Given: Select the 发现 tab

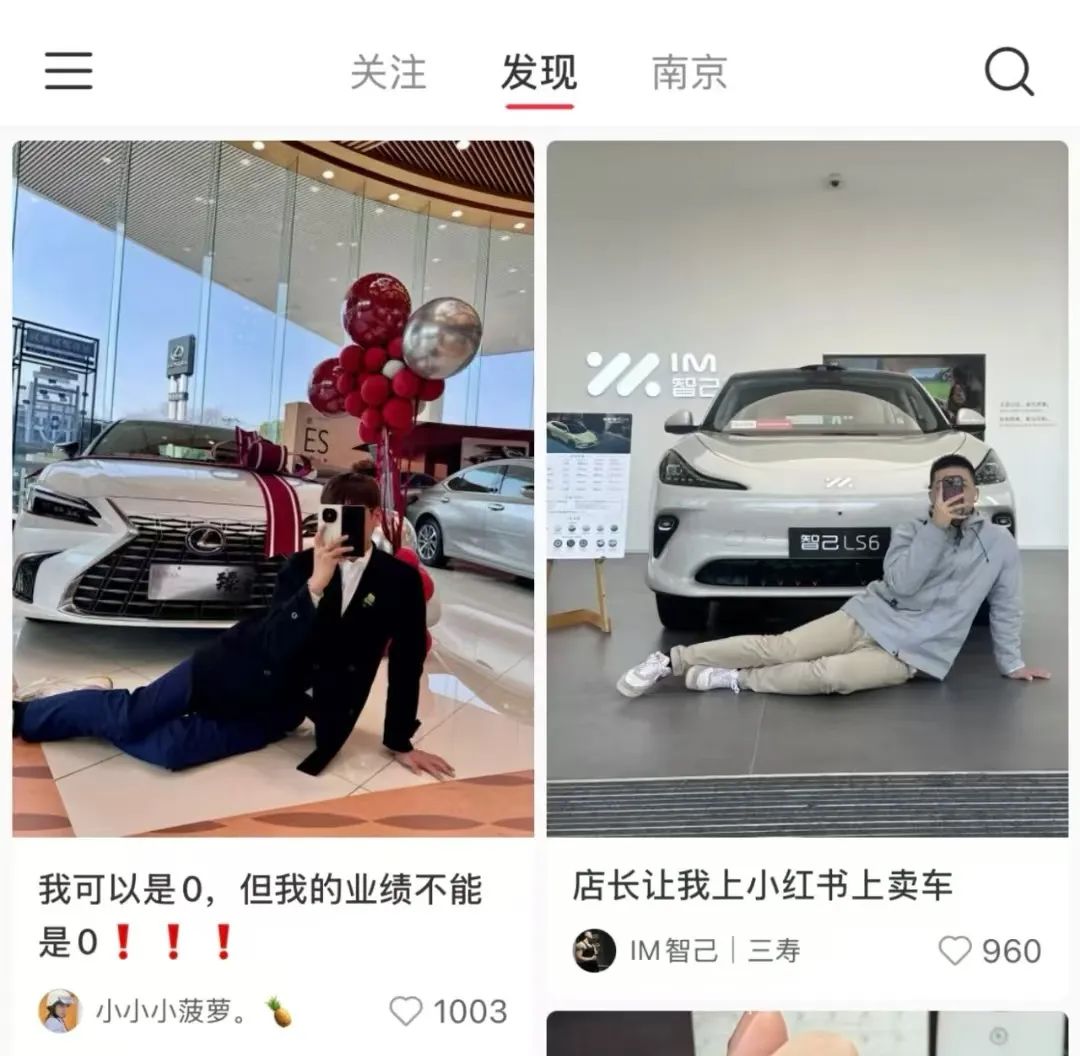Looking at the screenshot, I should click(539, 73).
